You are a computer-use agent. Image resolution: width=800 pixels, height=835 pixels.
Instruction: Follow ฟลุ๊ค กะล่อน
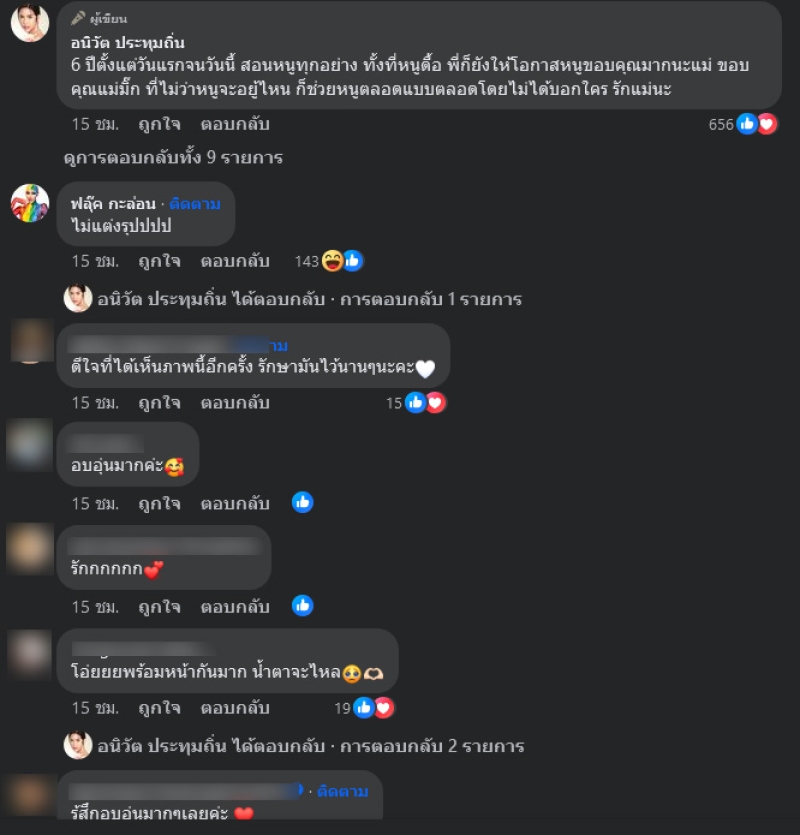pyautogui.click(x=195, y=203)
